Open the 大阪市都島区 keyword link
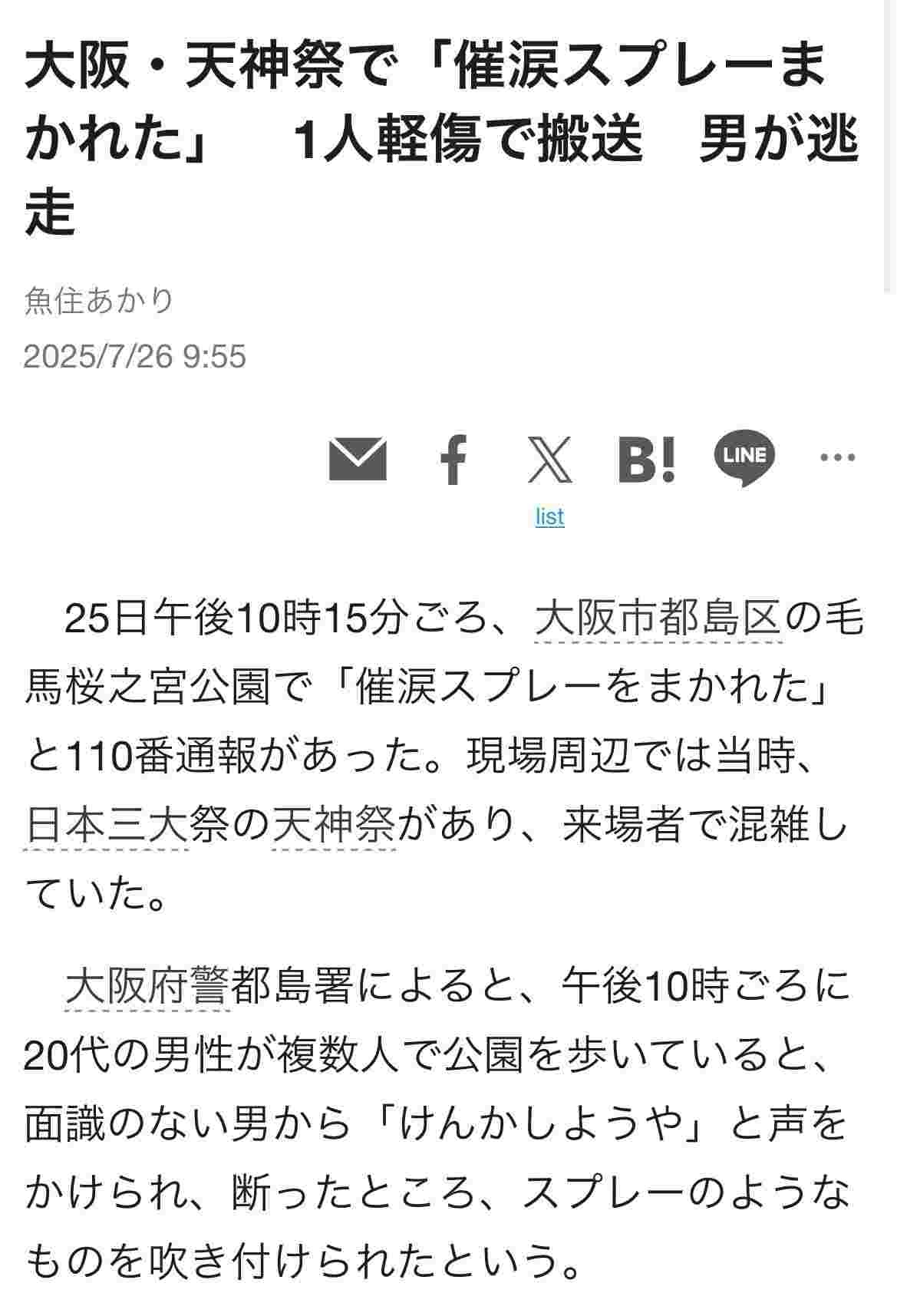Image resolution: width=897 pixels, height=1316 pixels. pyautogui.click(x=658, y=618)
